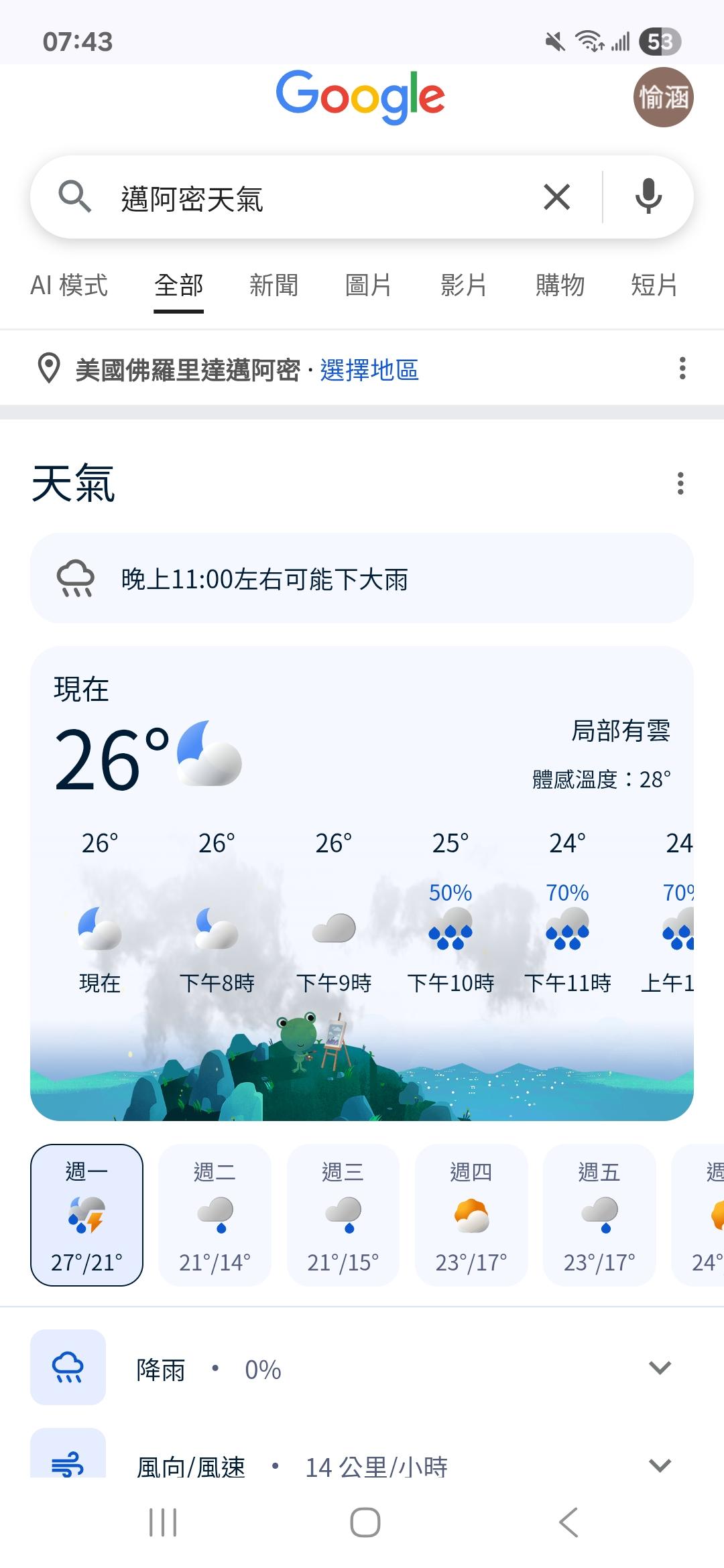Screen dimensions: 724x1568
Task: Tap the 選擇地區 link
Action: tap(369, 370)
